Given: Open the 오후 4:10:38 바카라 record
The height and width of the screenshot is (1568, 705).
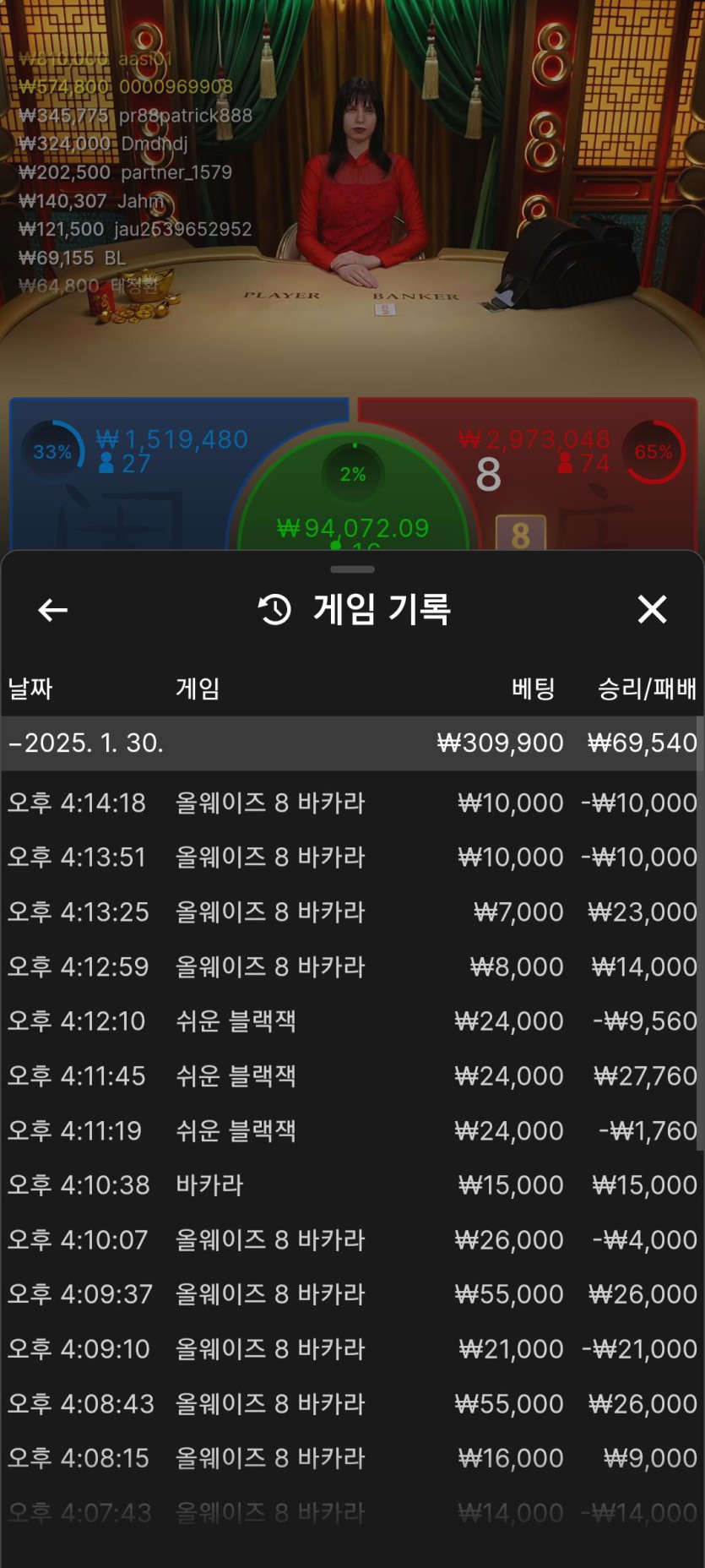Looking at the screenshot, I should point(351,1185).
